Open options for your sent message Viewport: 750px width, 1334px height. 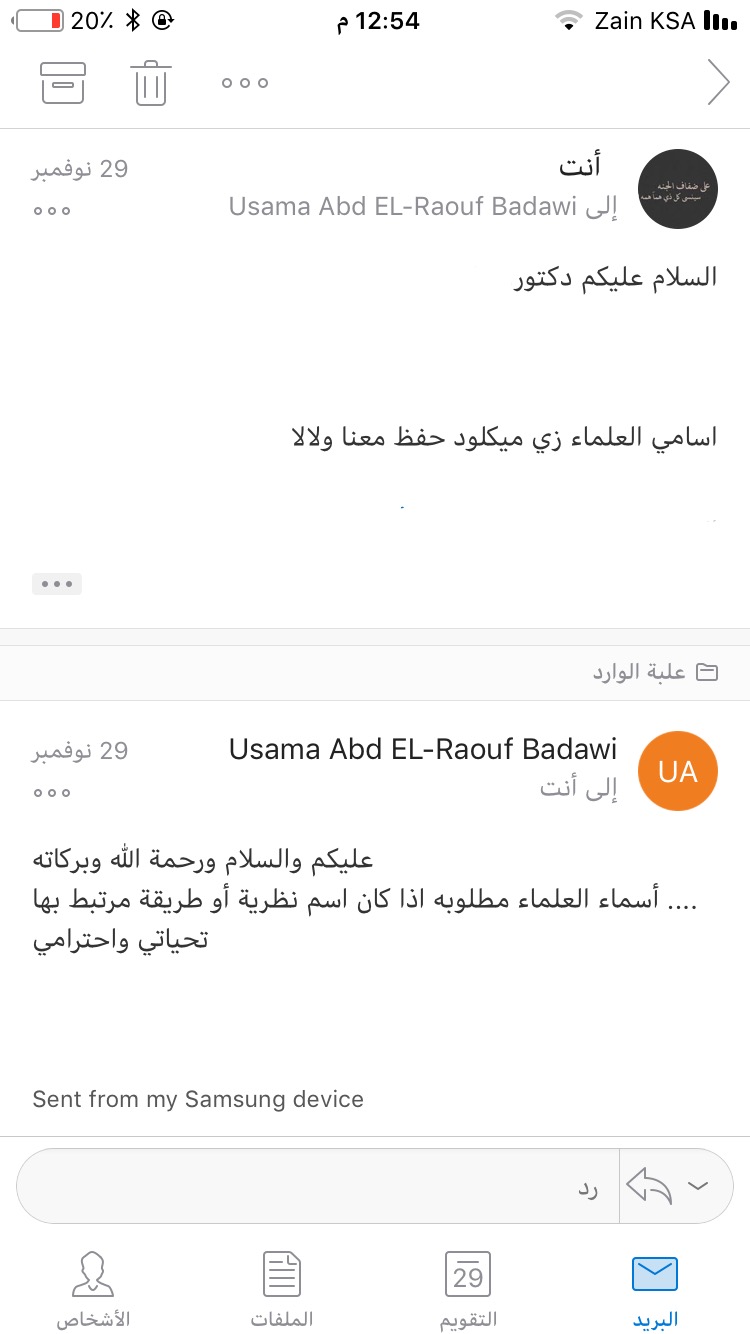[52, 211]
